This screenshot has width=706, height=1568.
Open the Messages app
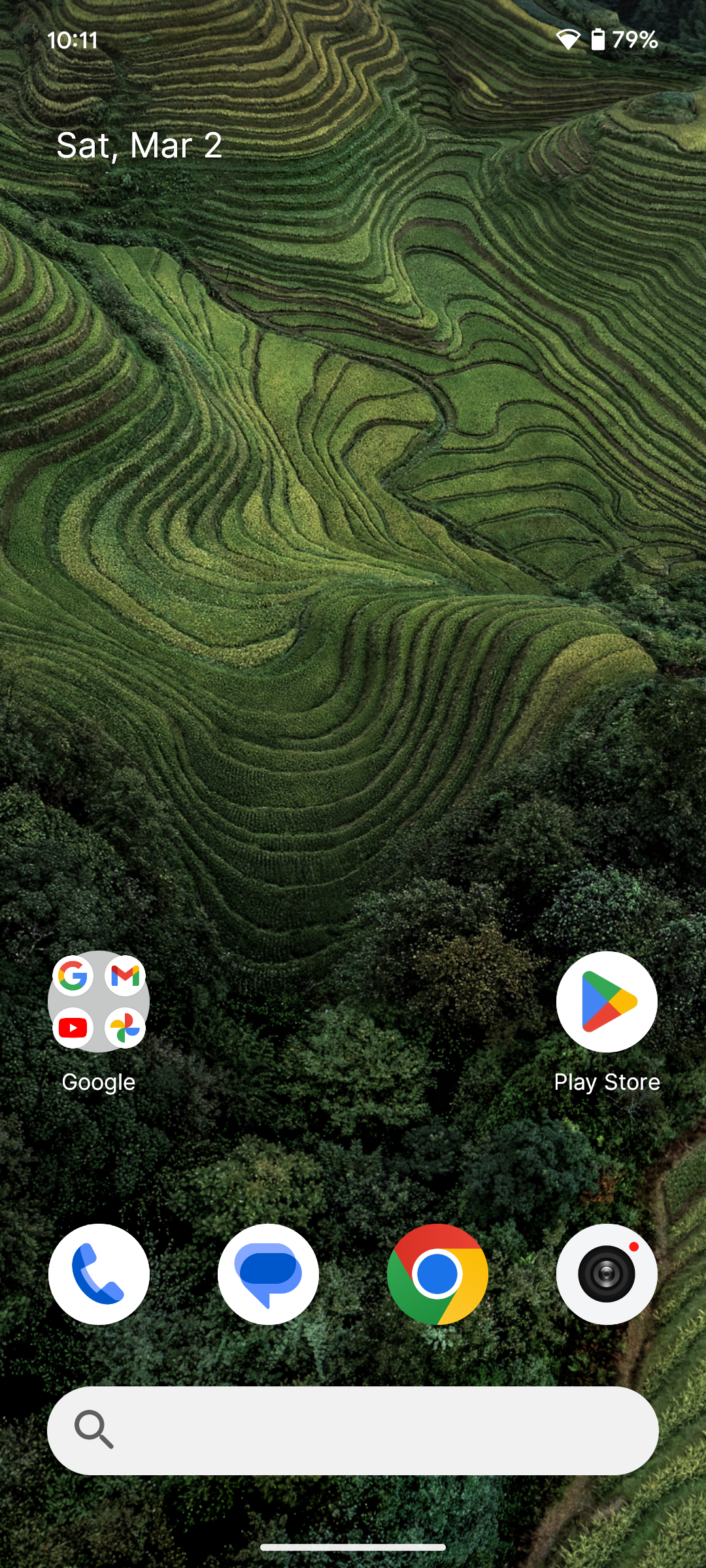coord(268,1274)
